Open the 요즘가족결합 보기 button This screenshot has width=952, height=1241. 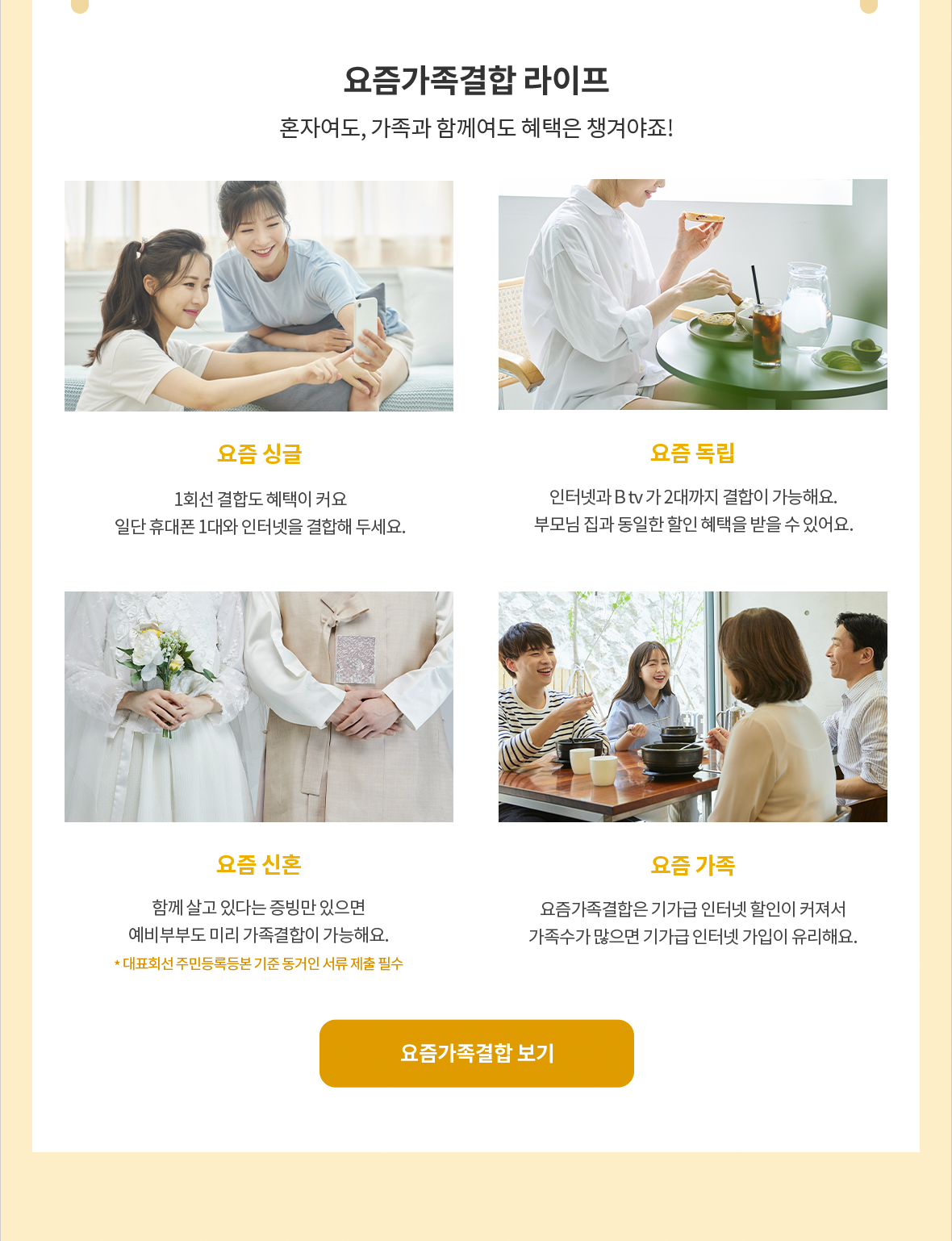click(476, 1053)
